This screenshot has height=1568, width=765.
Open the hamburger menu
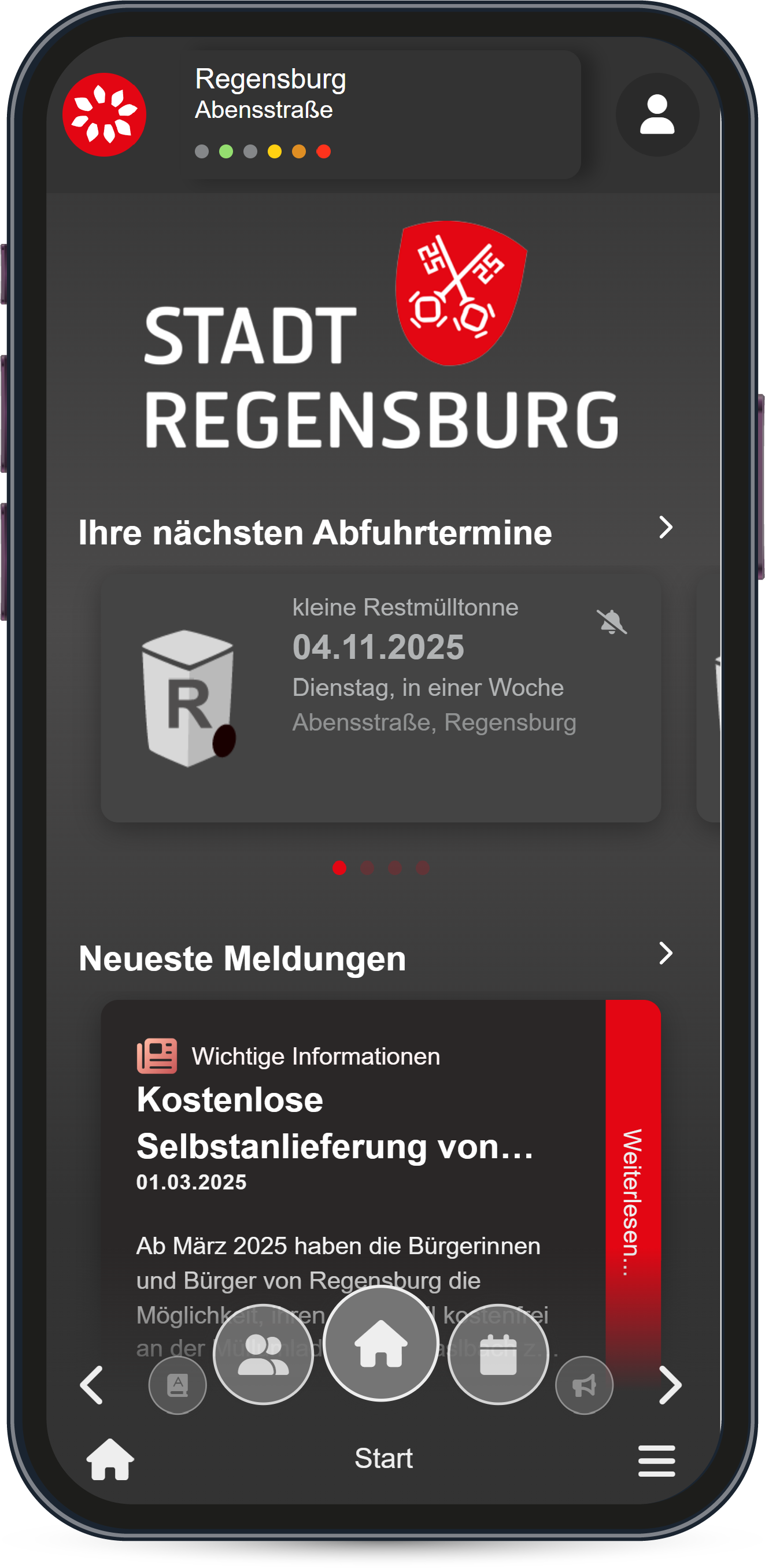[656, 1461]
